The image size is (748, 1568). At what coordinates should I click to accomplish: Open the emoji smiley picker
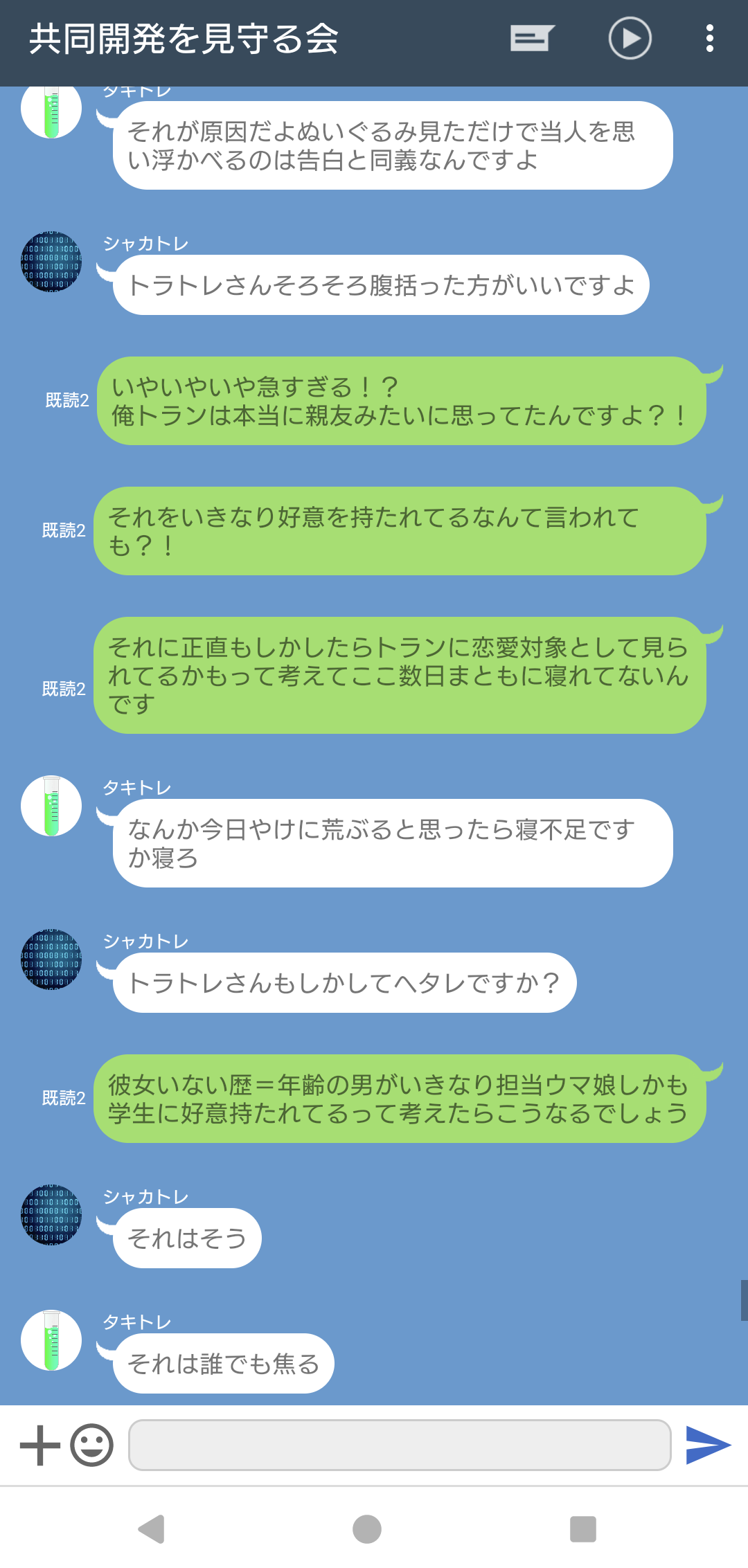coord(92,1445)
